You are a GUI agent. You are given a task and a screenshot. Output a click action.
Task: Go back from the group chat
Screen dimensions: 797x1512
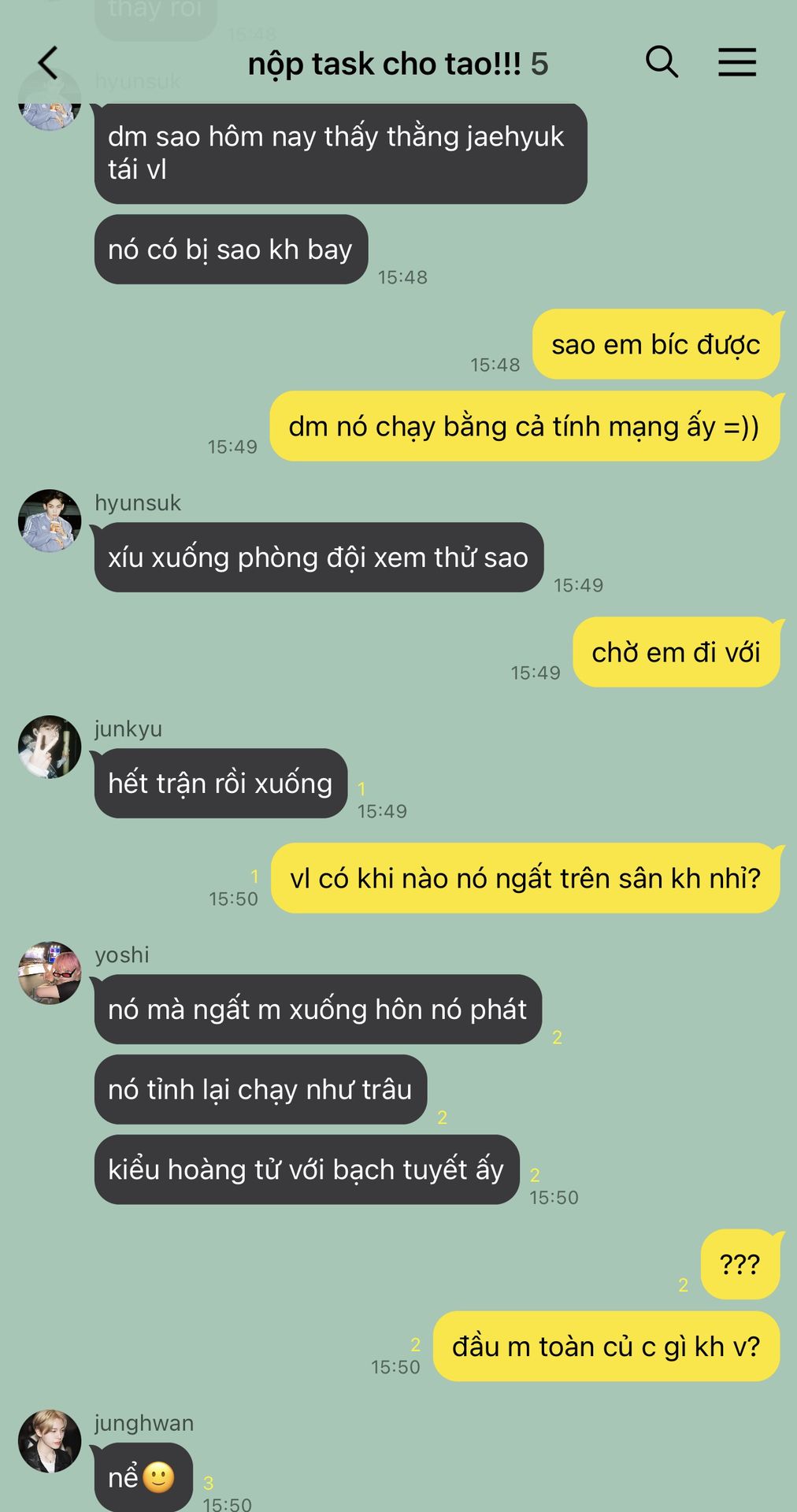pyautogui.click(x=49, y=62)
